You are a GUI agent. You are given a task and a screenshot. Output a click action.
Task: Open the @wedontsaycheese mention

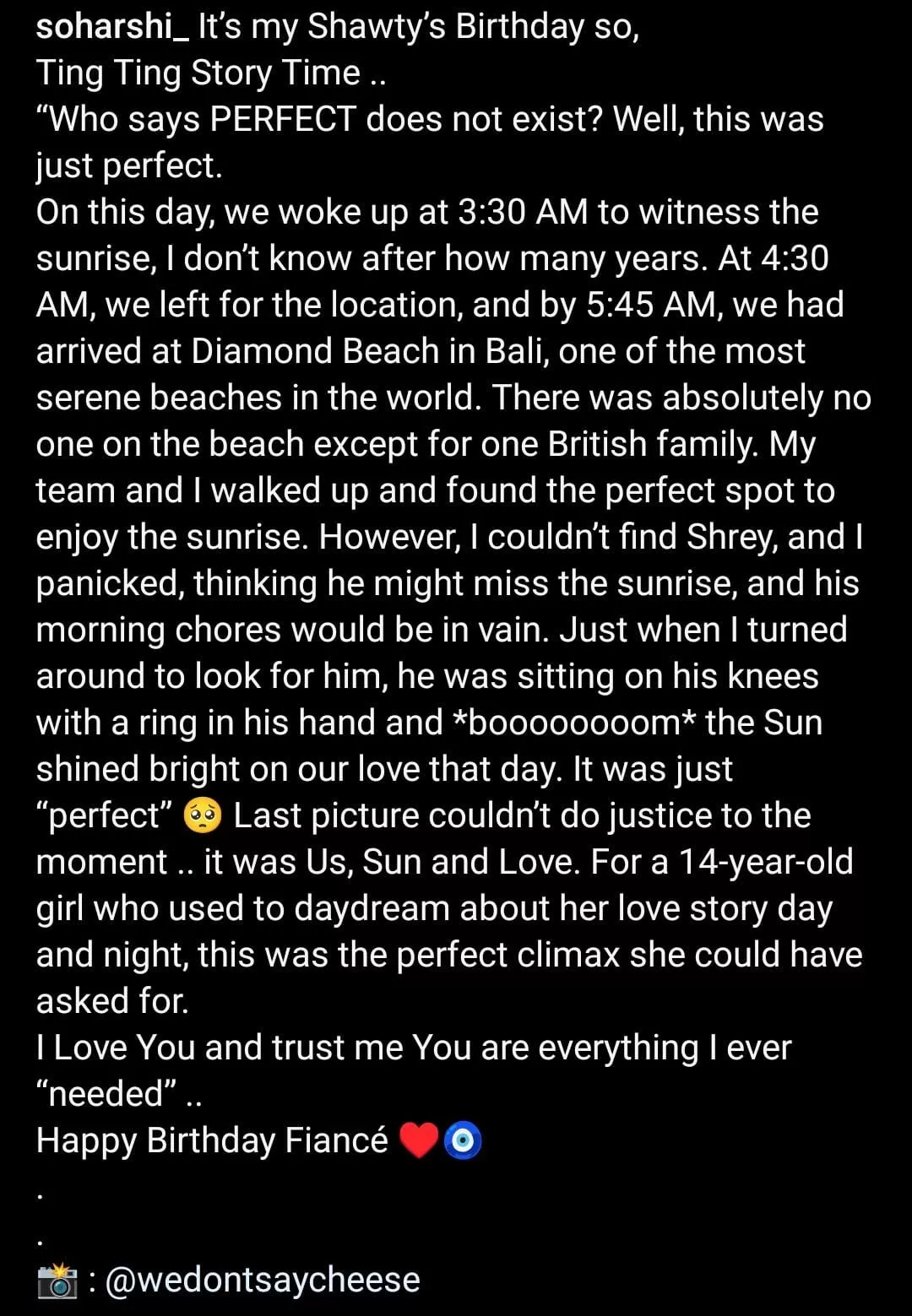point(262,1280)
